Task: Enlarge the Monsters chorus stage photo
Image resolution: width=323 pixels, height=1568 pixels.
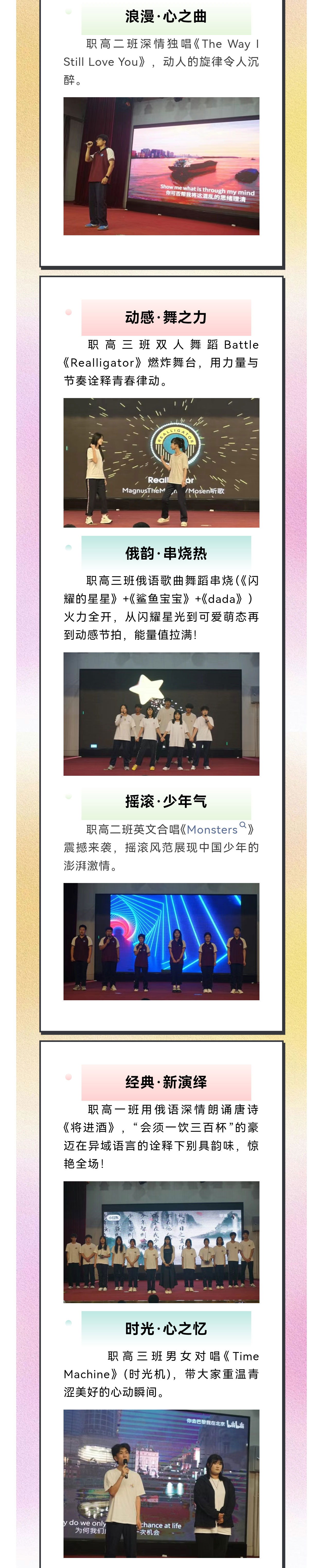Action: (x=161, y=941)
